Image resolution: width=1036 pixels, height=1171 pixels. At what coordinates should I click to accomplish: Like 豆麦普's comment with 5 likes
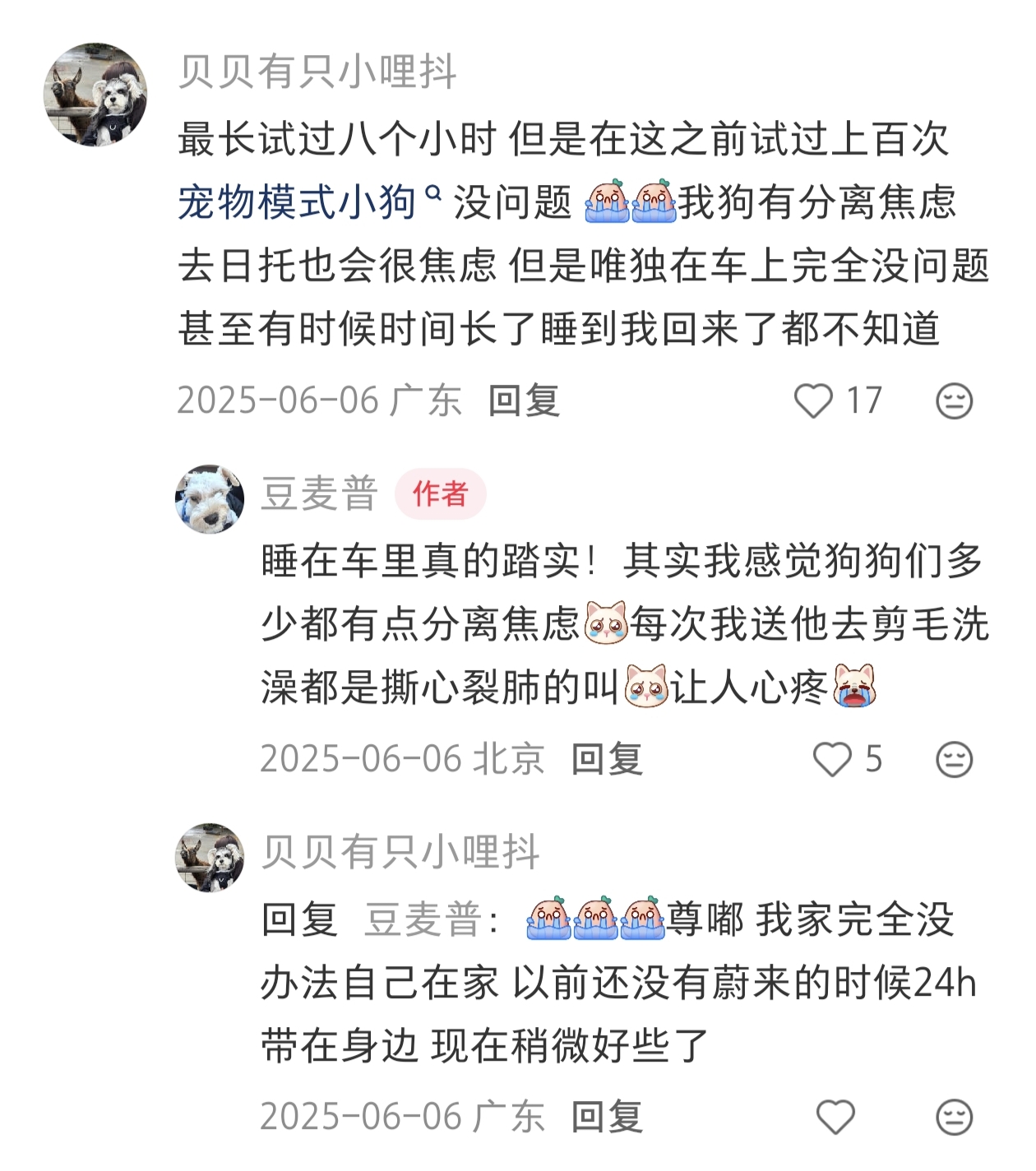(832, 759)
